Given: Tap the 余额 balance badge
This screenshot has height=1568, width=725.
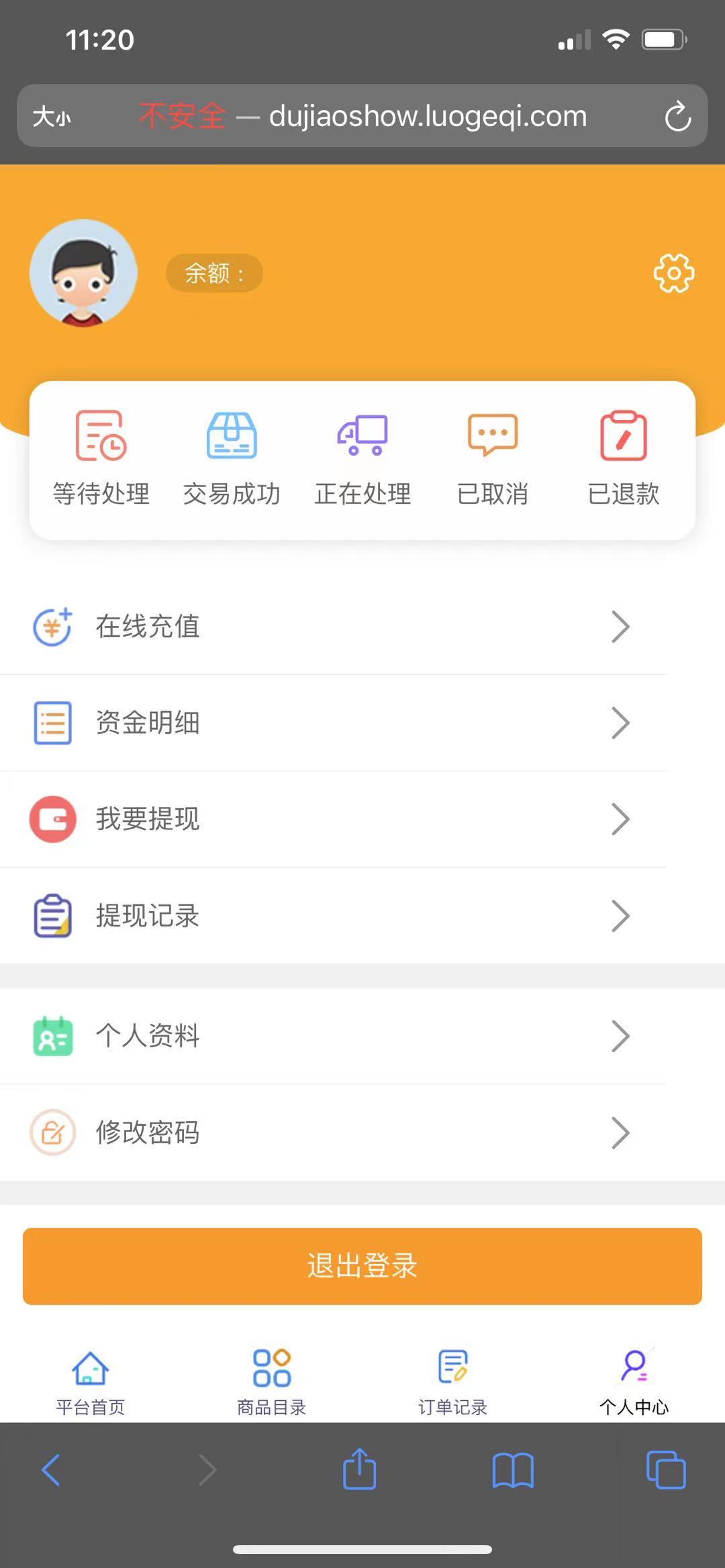Looking at the screenshot, I should 213,273.
